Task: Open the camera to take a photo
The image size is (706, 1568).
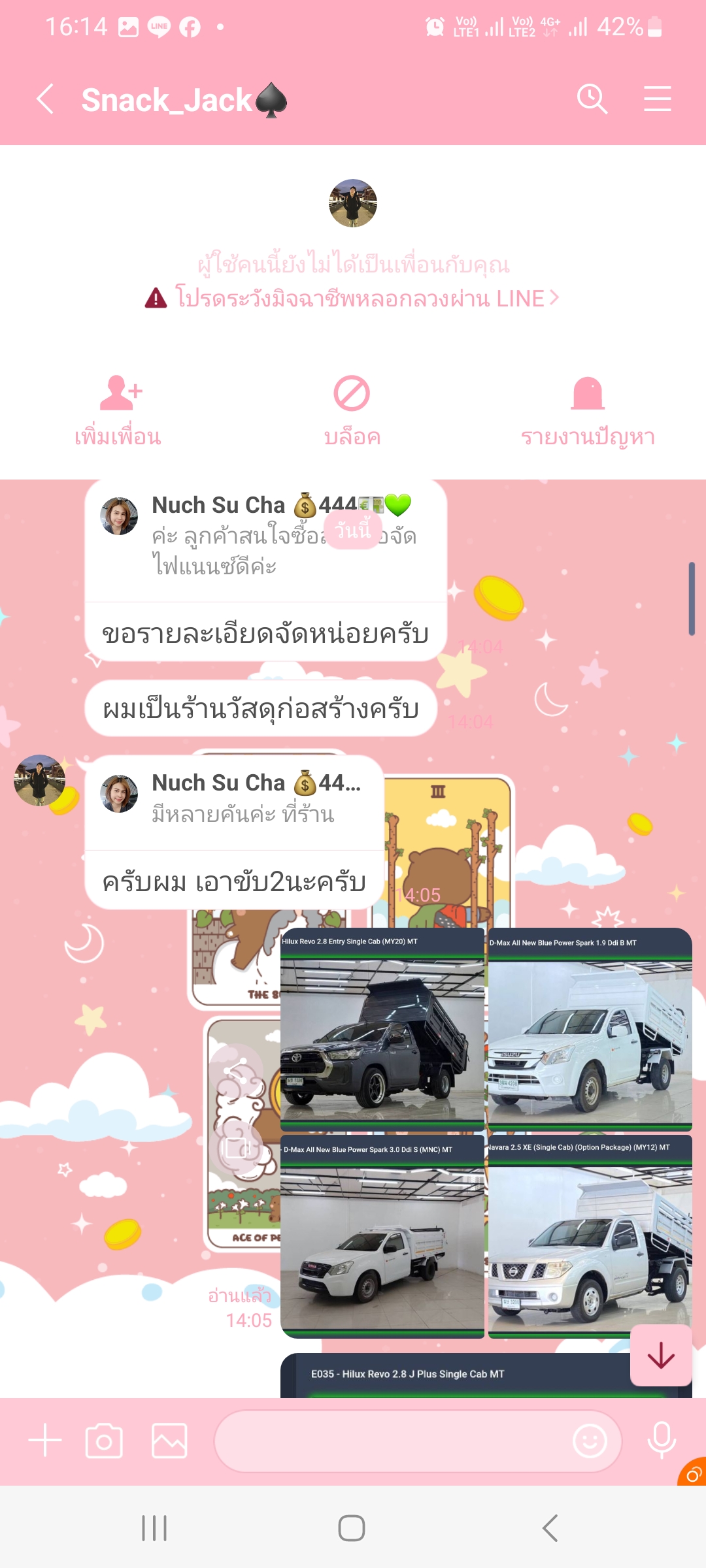Action: click(104, 1441)
